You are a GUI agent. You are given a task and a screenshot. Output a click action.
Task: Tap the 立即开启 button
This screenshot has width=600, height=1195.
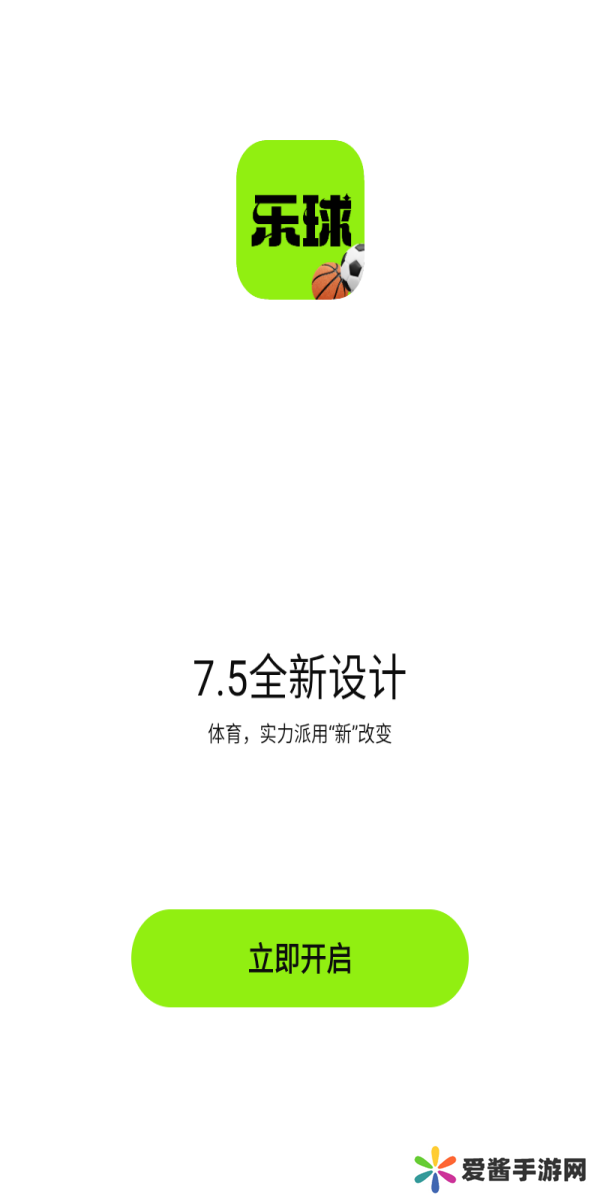tap(299, 958)
